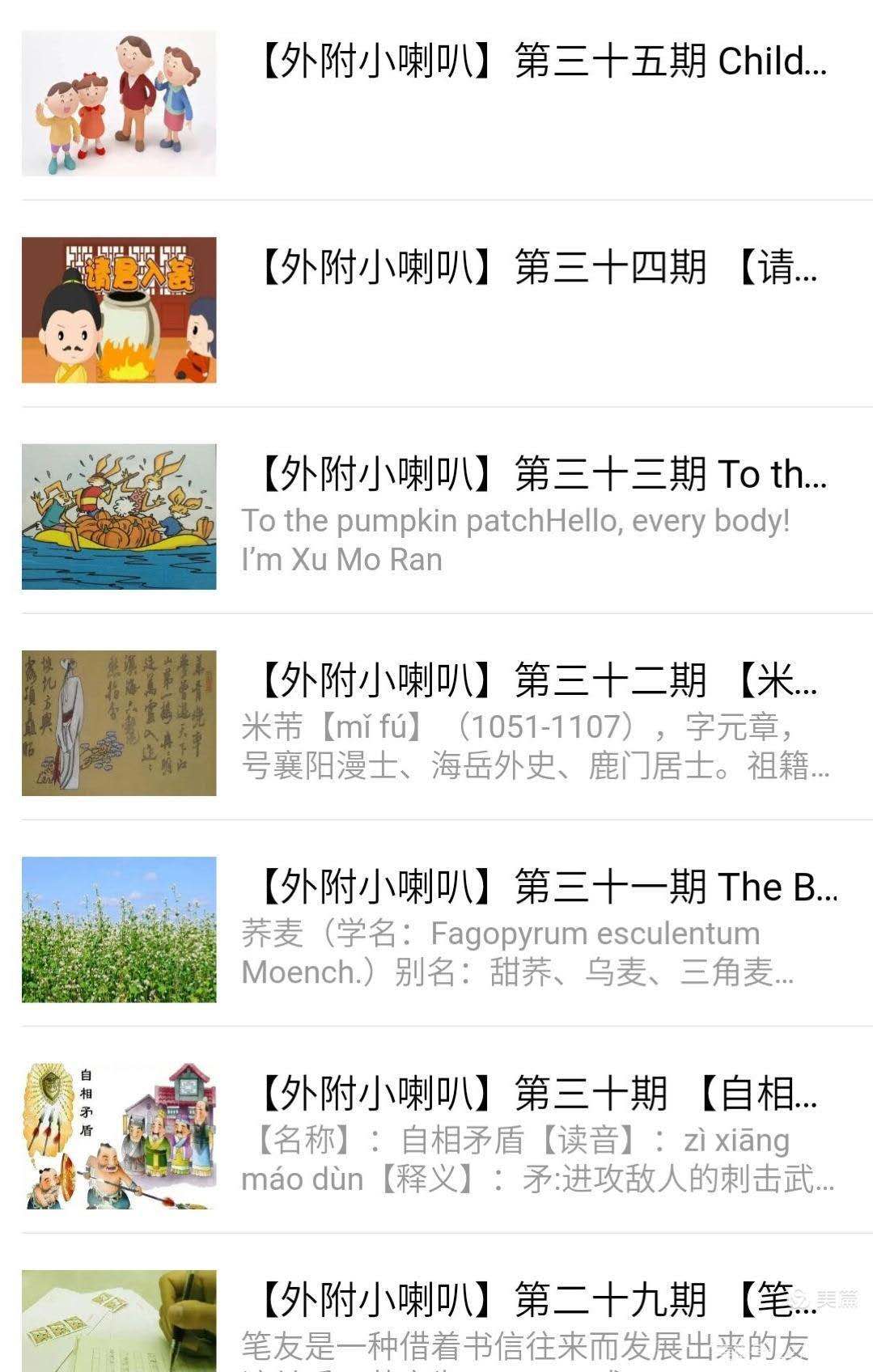
Task: Open the 第三十二期 米芾 article
Action: (x=538, y=681)
